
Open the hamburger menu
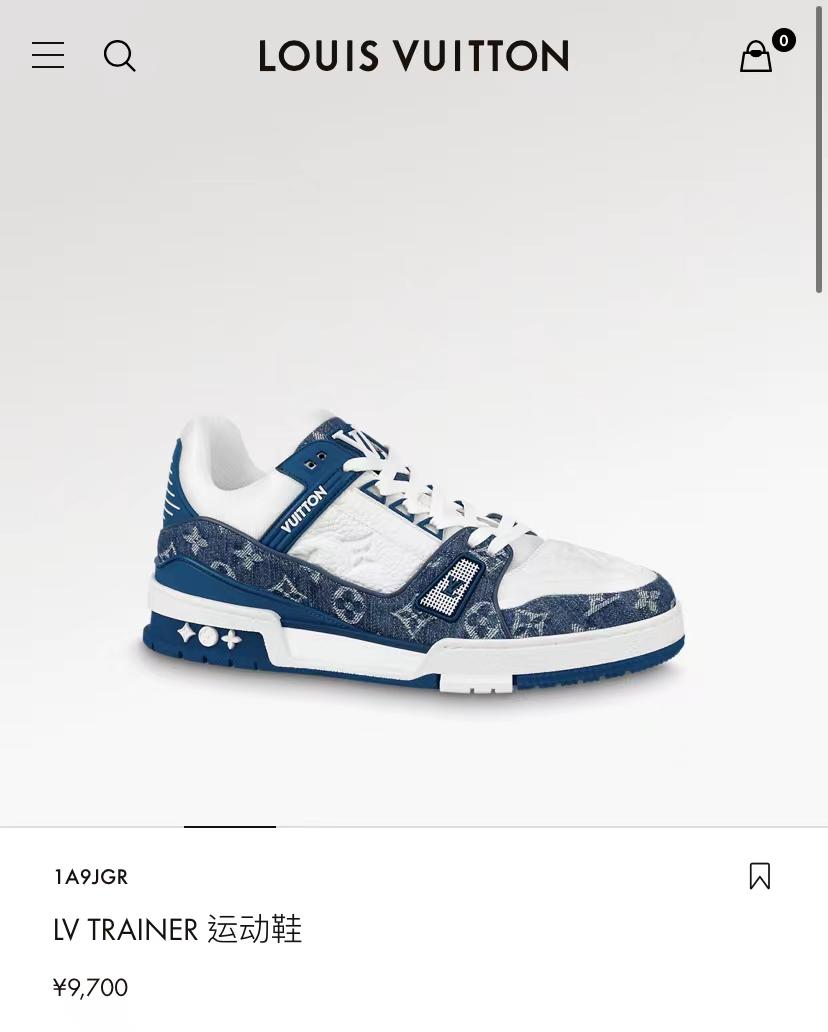(48, 55)
